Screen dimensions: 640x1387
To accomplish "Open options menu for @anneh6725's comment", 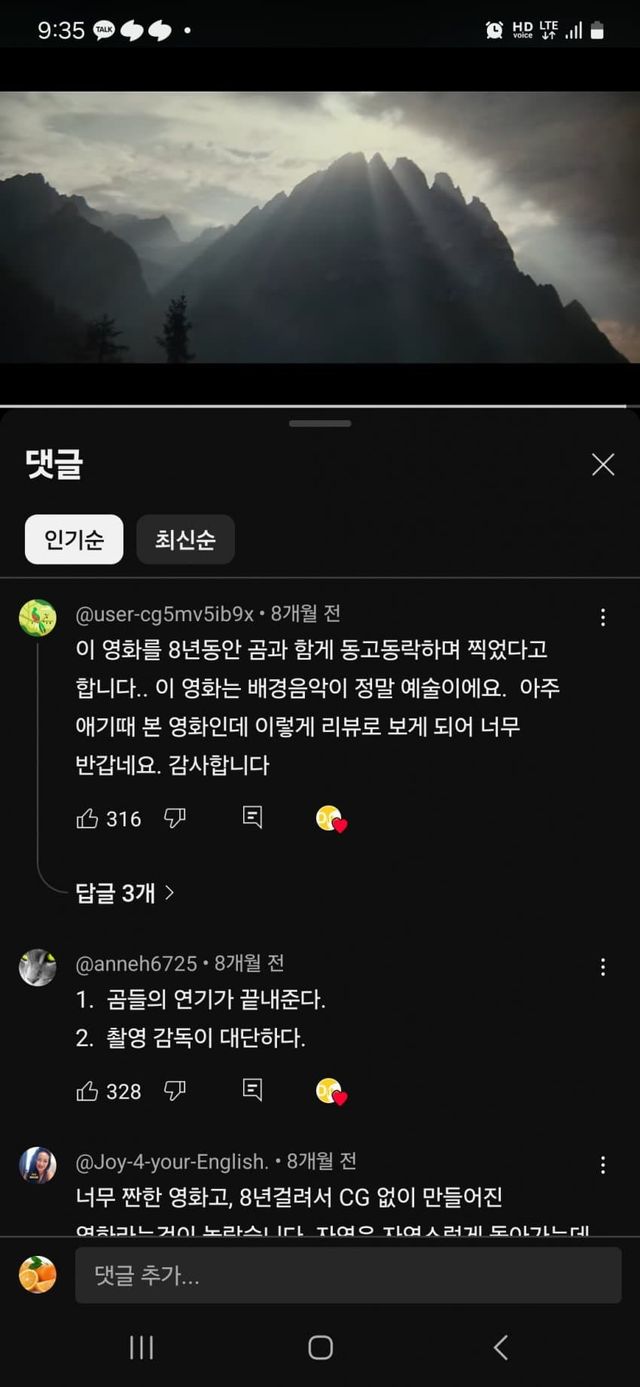I will point(603,966).
